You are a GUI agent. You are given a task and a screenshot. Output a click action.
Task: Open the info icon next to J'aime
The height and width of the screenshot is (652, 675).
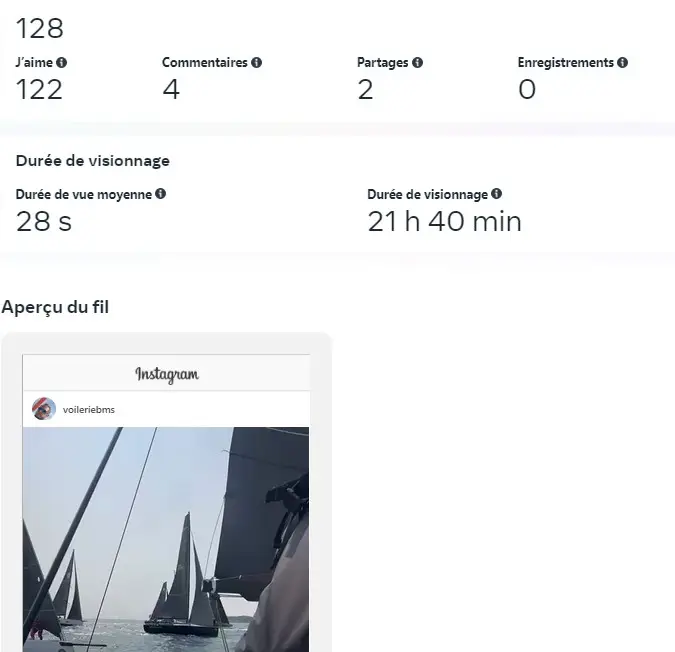point(62,63)
